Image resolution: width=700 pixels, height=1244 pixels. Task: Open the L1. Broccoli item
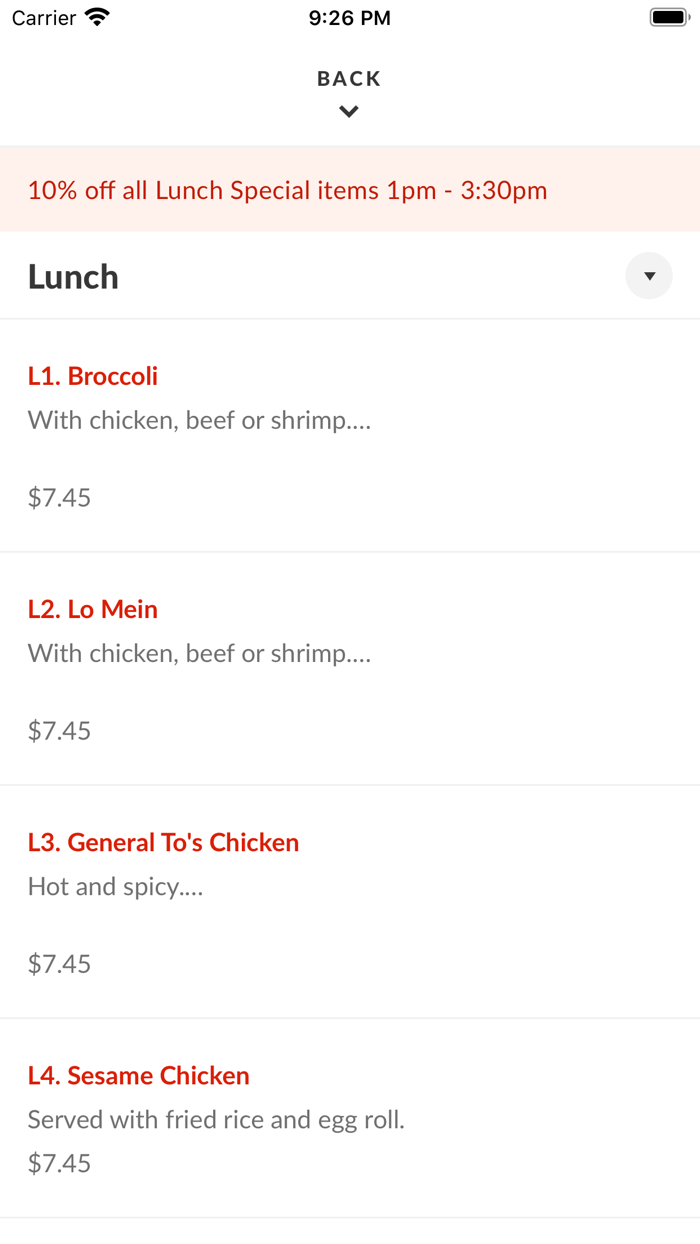93,376
